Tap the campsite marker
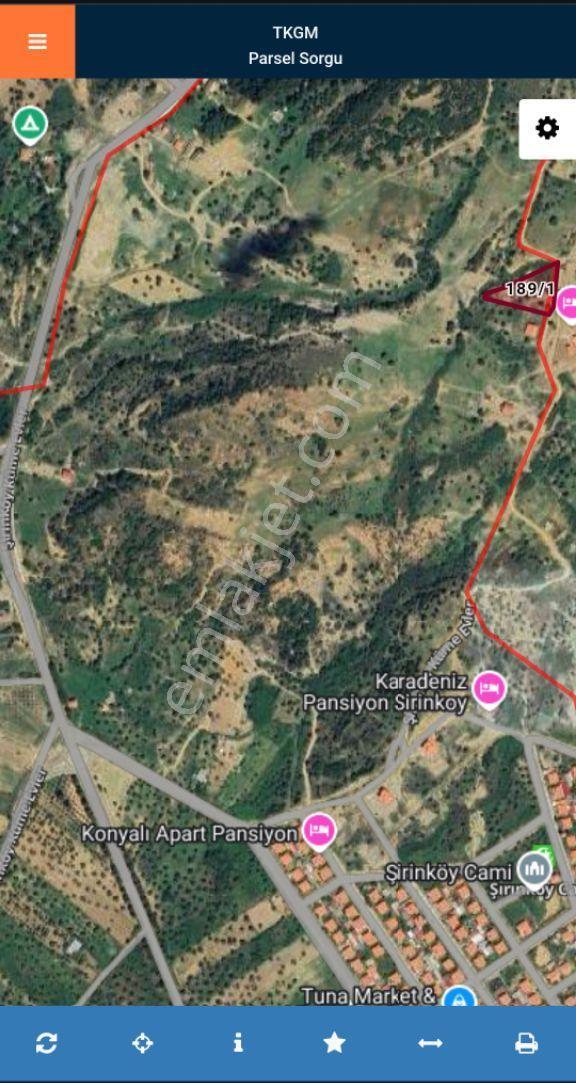576x1083 pixels. (30, 125)
